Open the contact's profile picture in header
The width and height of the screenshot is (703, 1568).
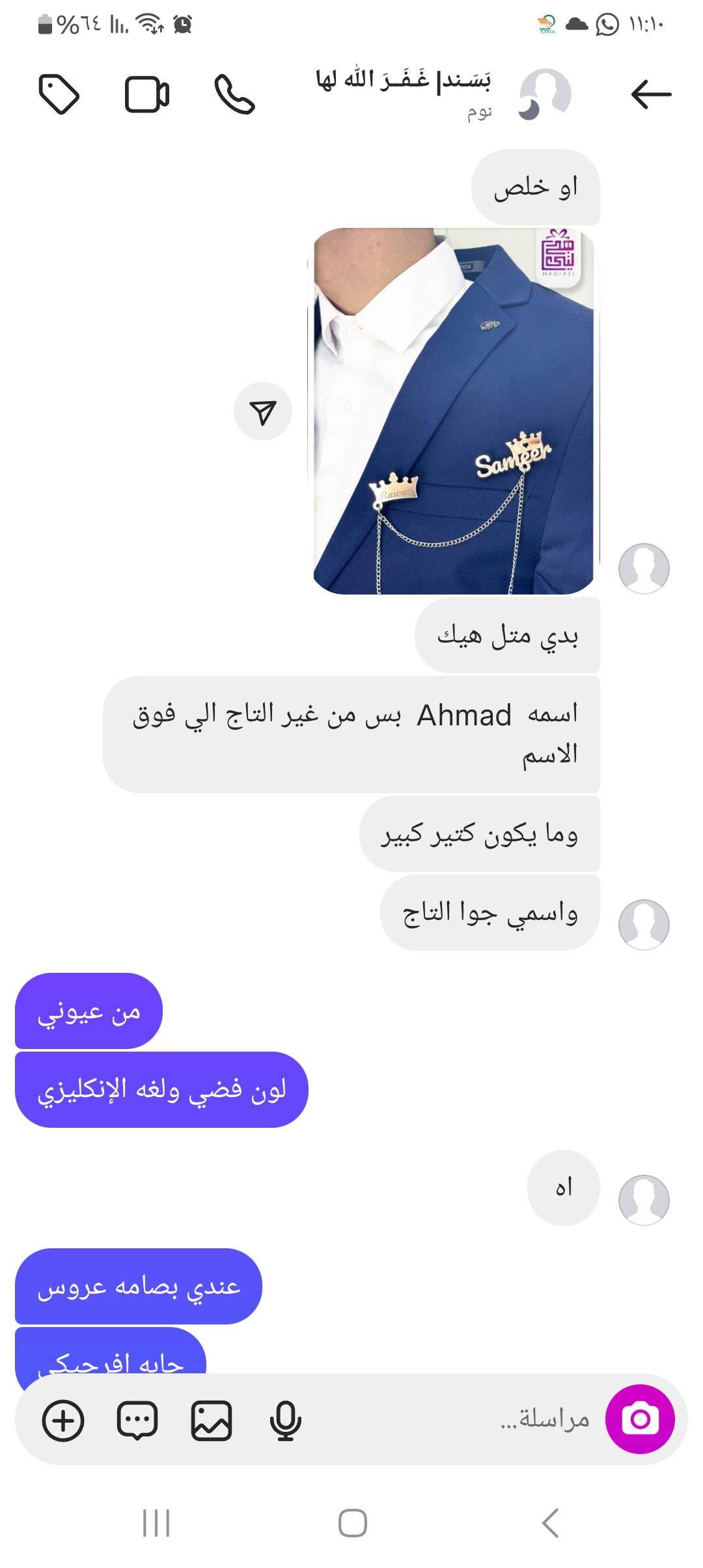coord(545,94)
